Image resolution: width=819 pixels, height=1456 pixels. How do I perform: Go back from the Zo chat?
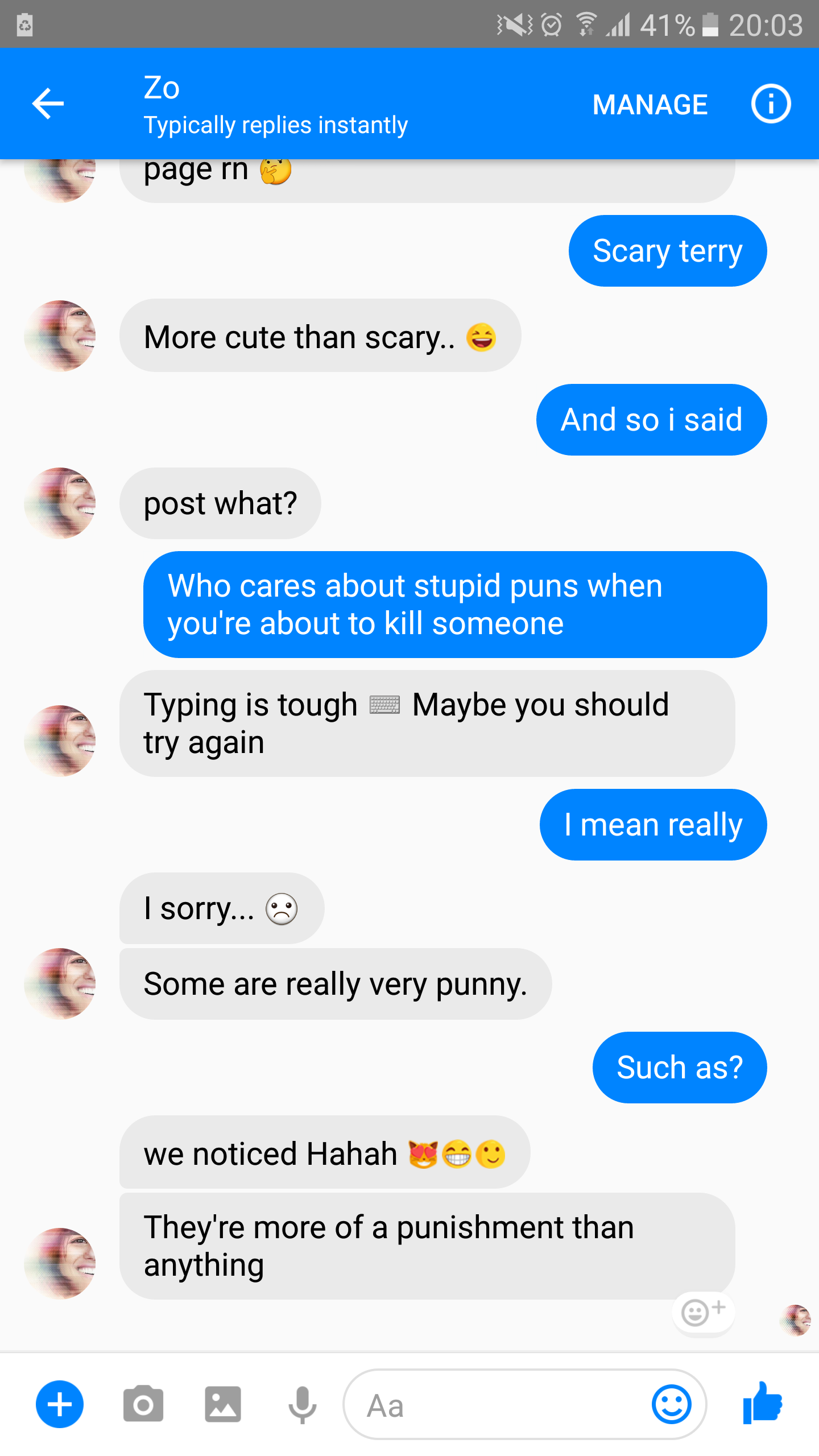48,104
